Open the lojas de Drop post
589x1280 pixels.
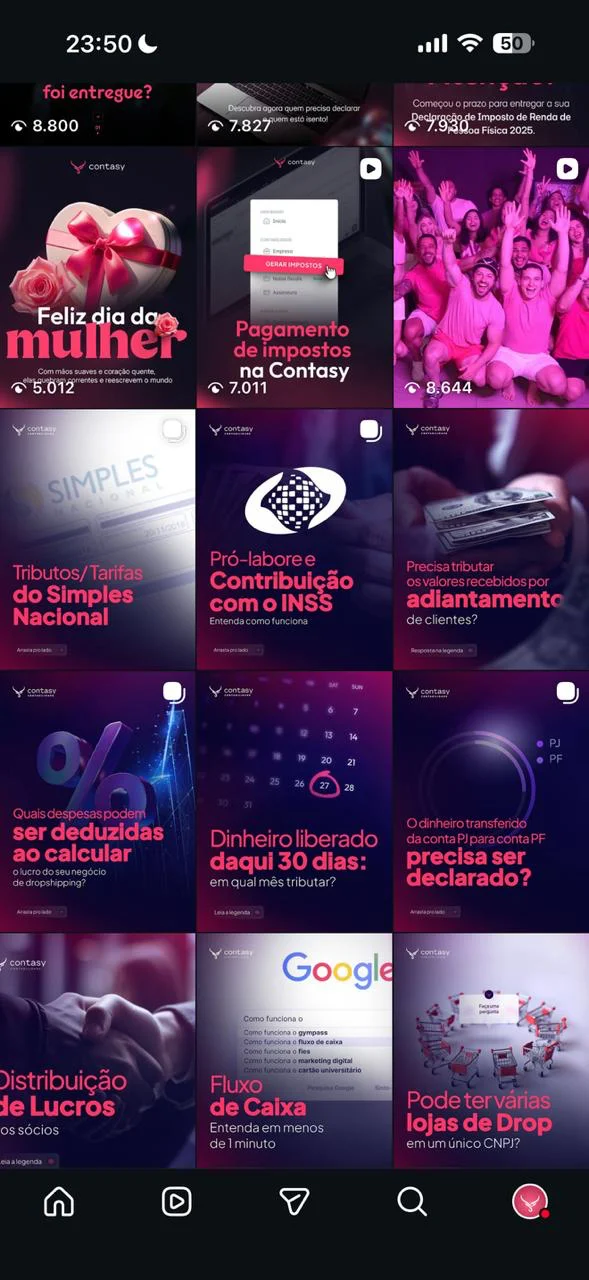pos(491,1051)
